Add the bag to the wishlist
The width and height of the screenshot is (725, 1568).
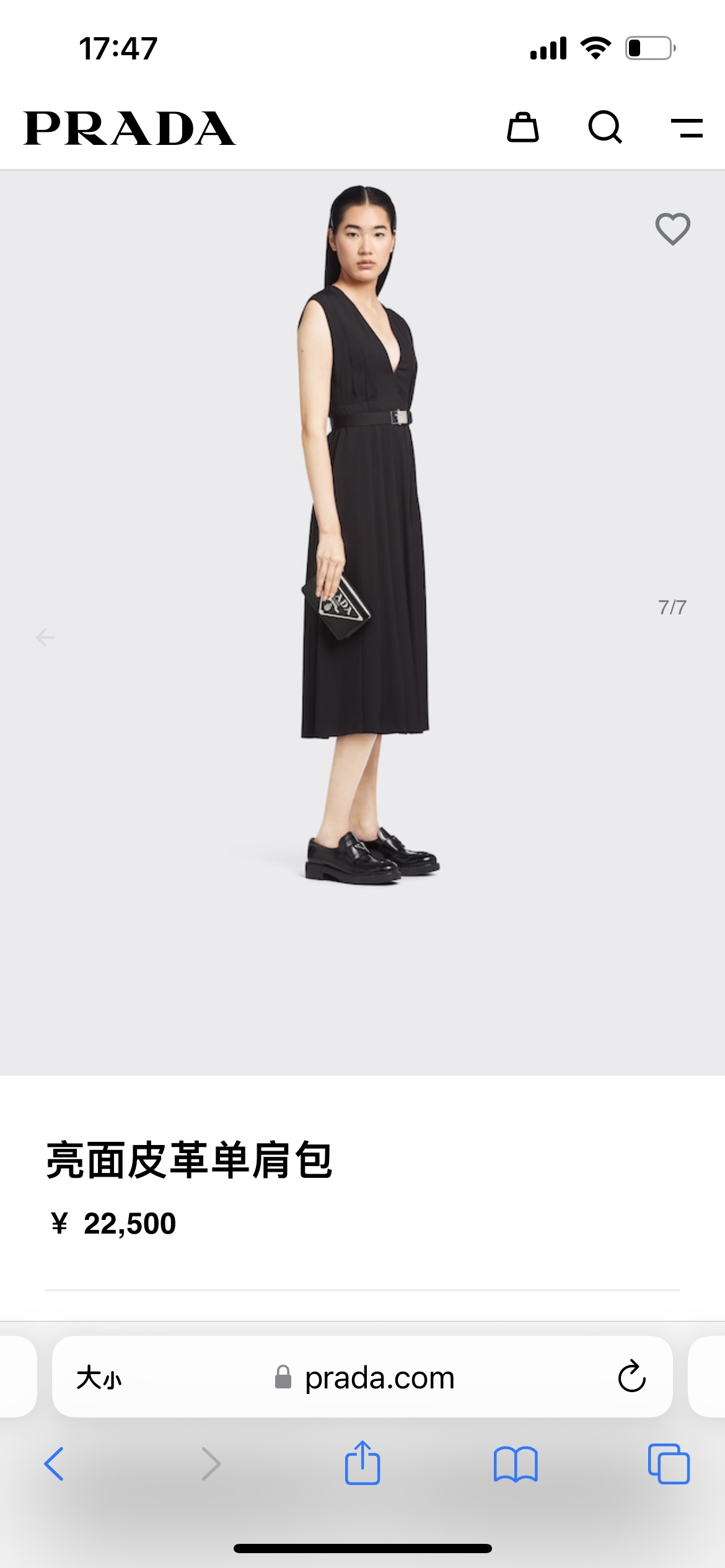pos(672,229)
